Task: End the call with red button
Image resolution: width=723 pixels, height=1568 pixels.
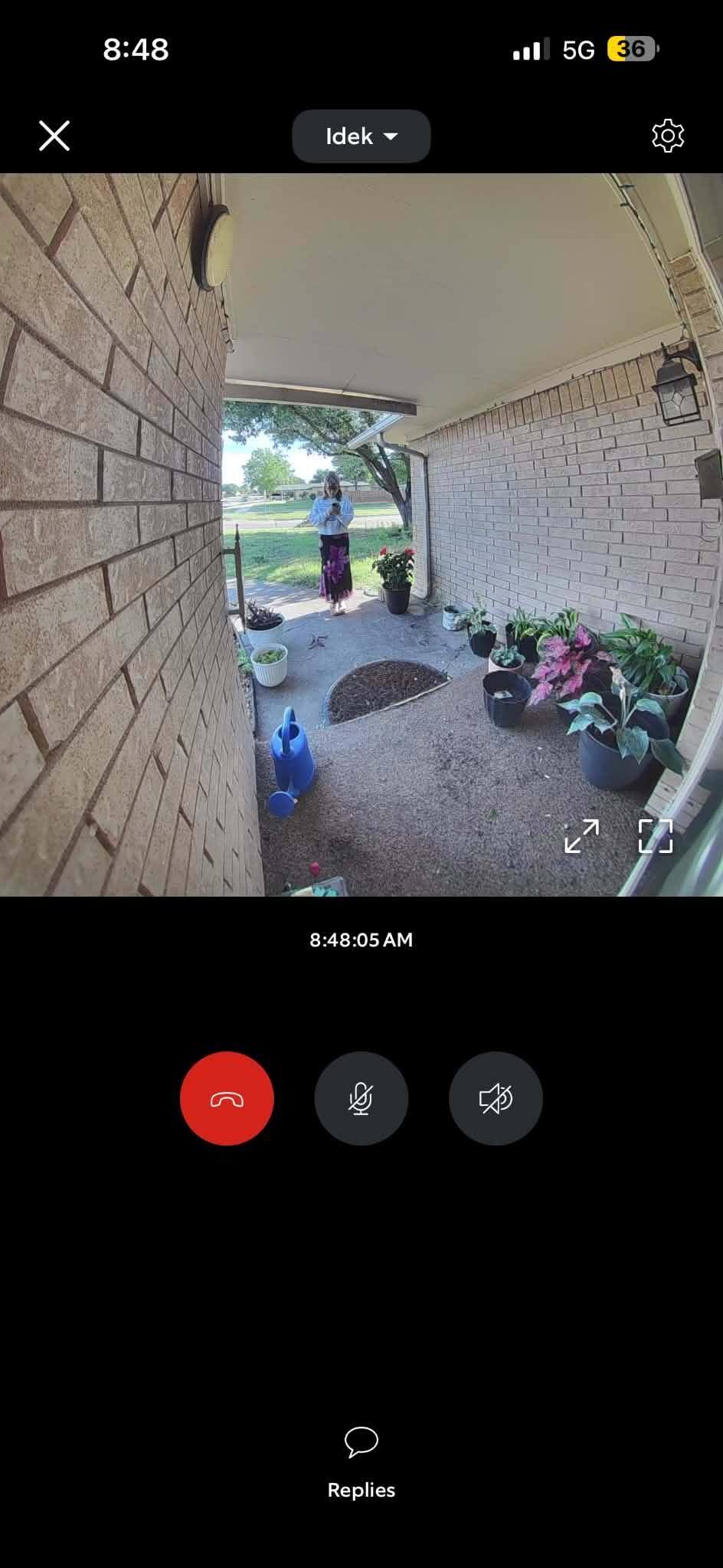Action: point(227,1098)
